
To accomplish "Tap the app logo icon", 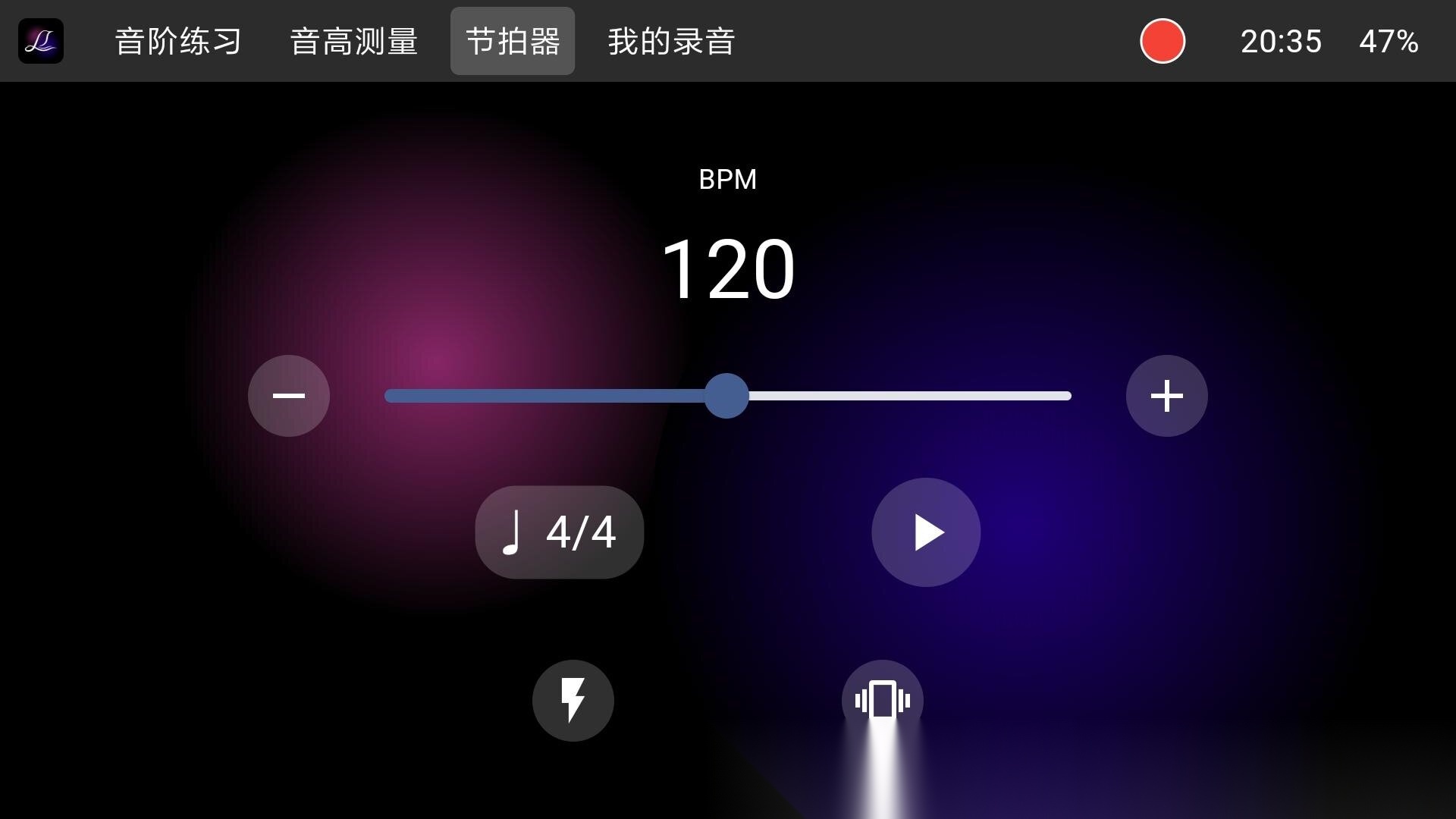I will pyautogui.click(x=41, y=41).
